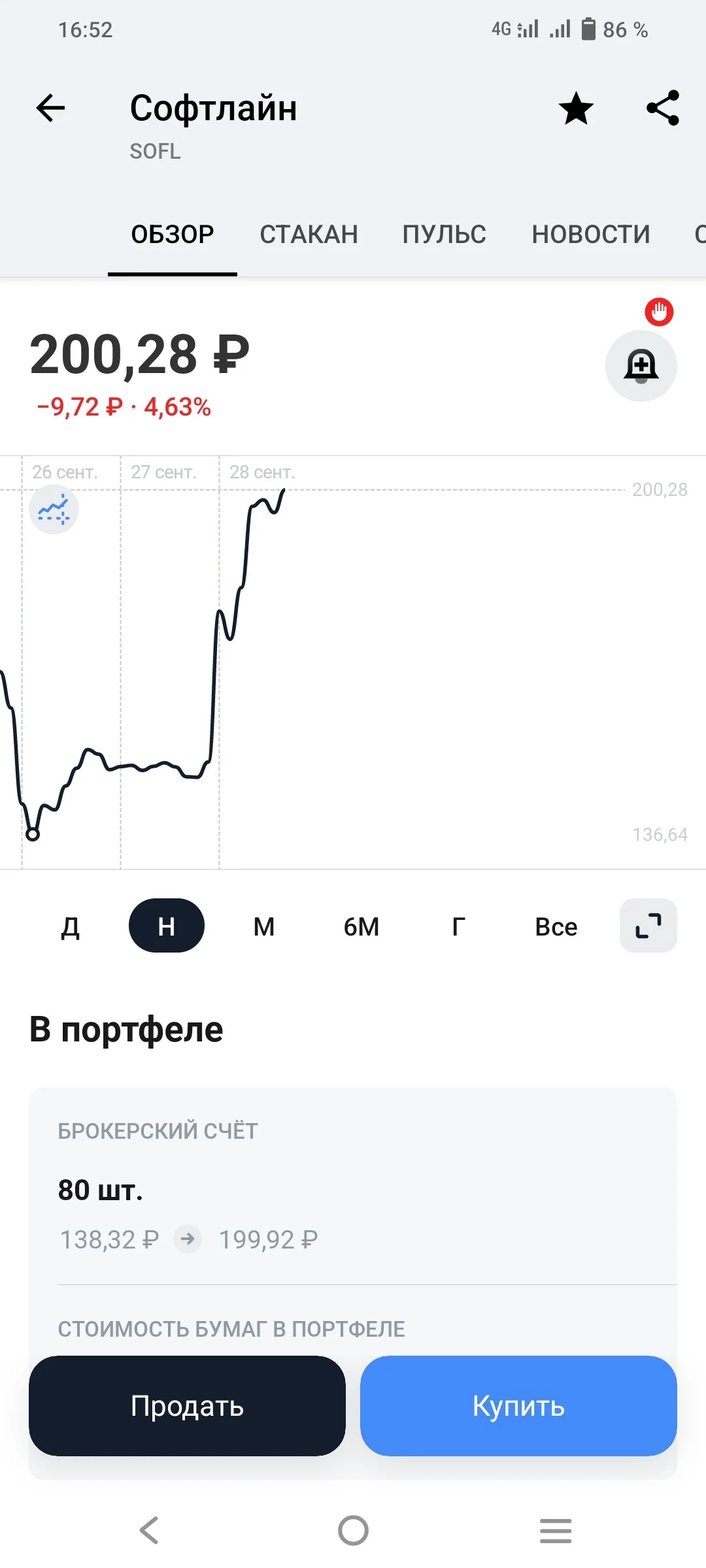Open chart indicators settings icon

[54, 510]
